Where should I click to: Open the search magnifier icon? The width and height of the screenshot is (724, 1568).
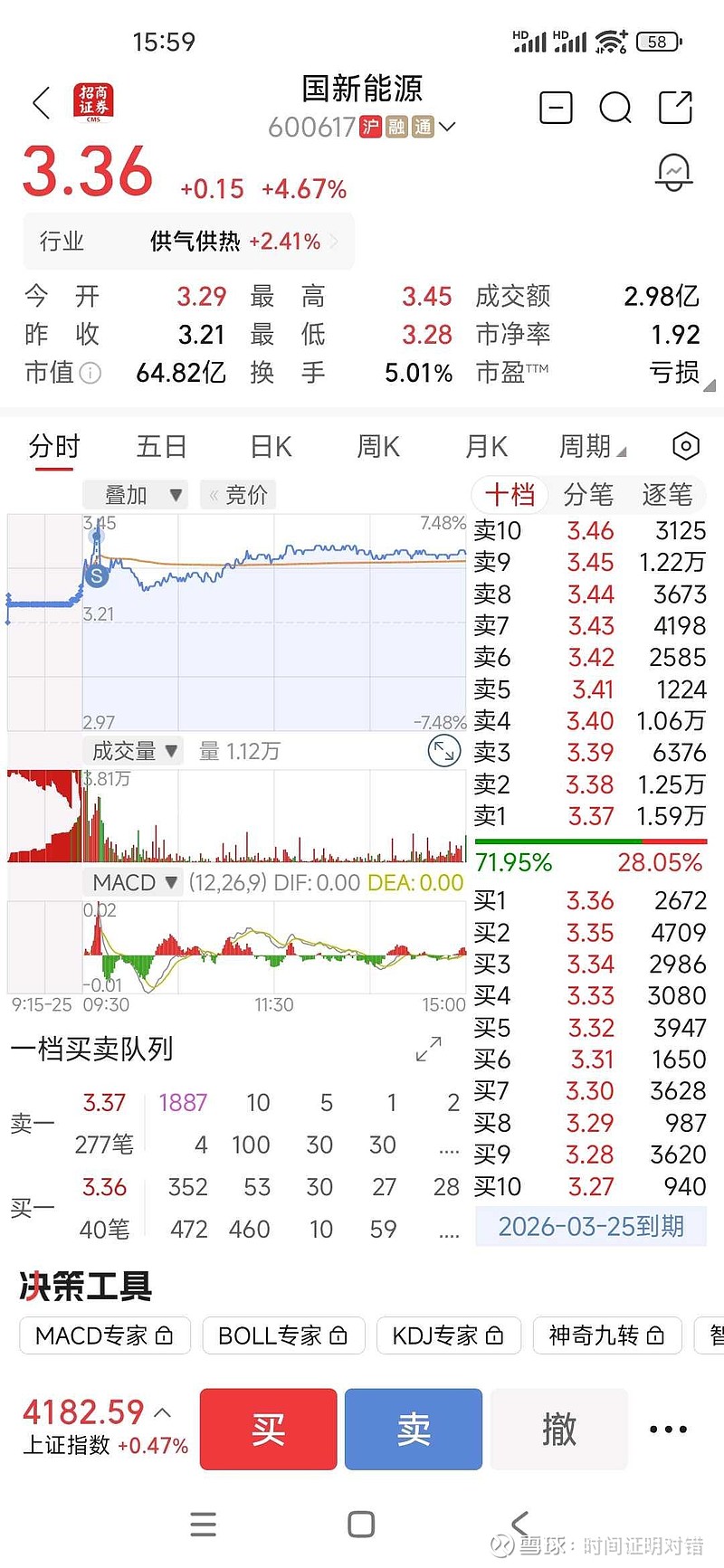click(x=615, y=108)
